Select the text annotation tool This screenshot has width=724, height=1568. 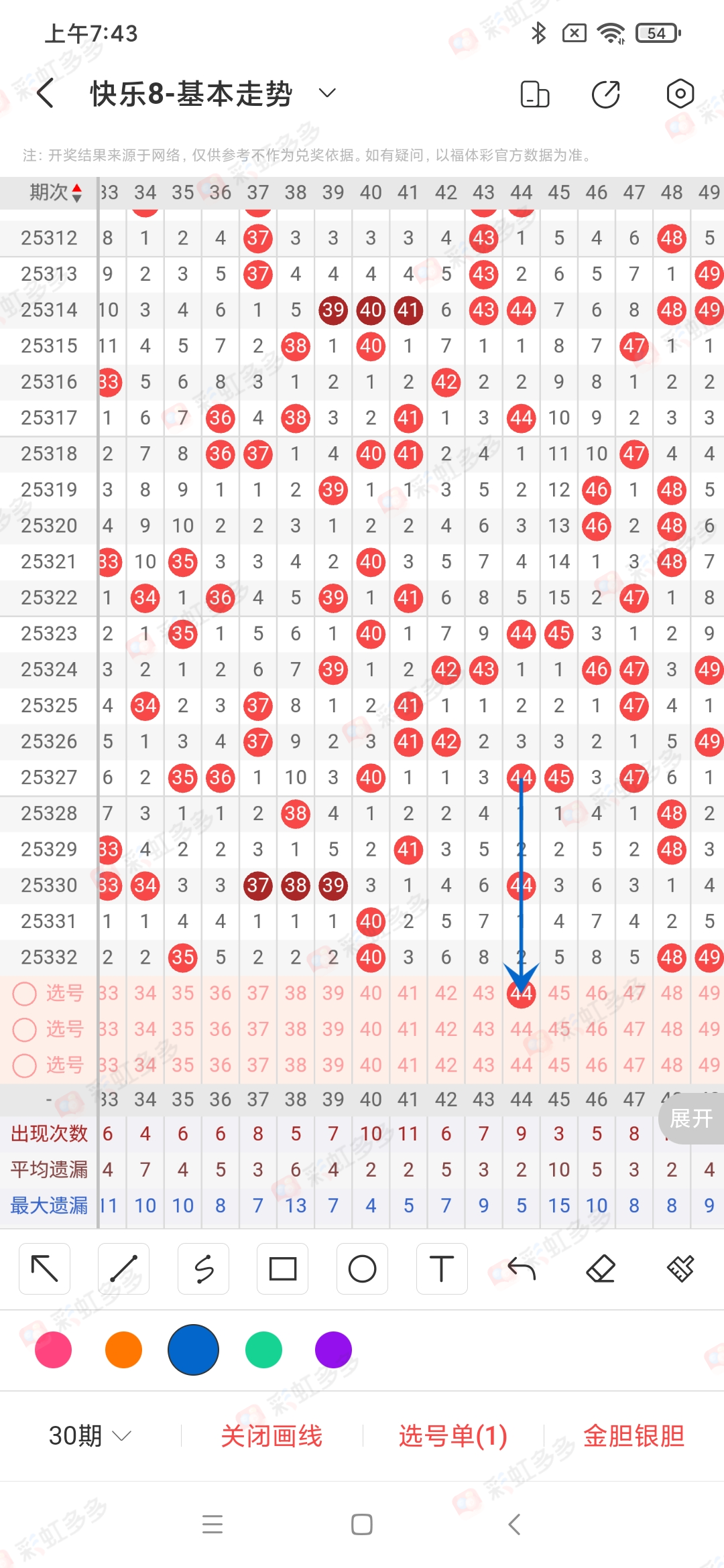pyautogui.click(x=441, y=1268)
